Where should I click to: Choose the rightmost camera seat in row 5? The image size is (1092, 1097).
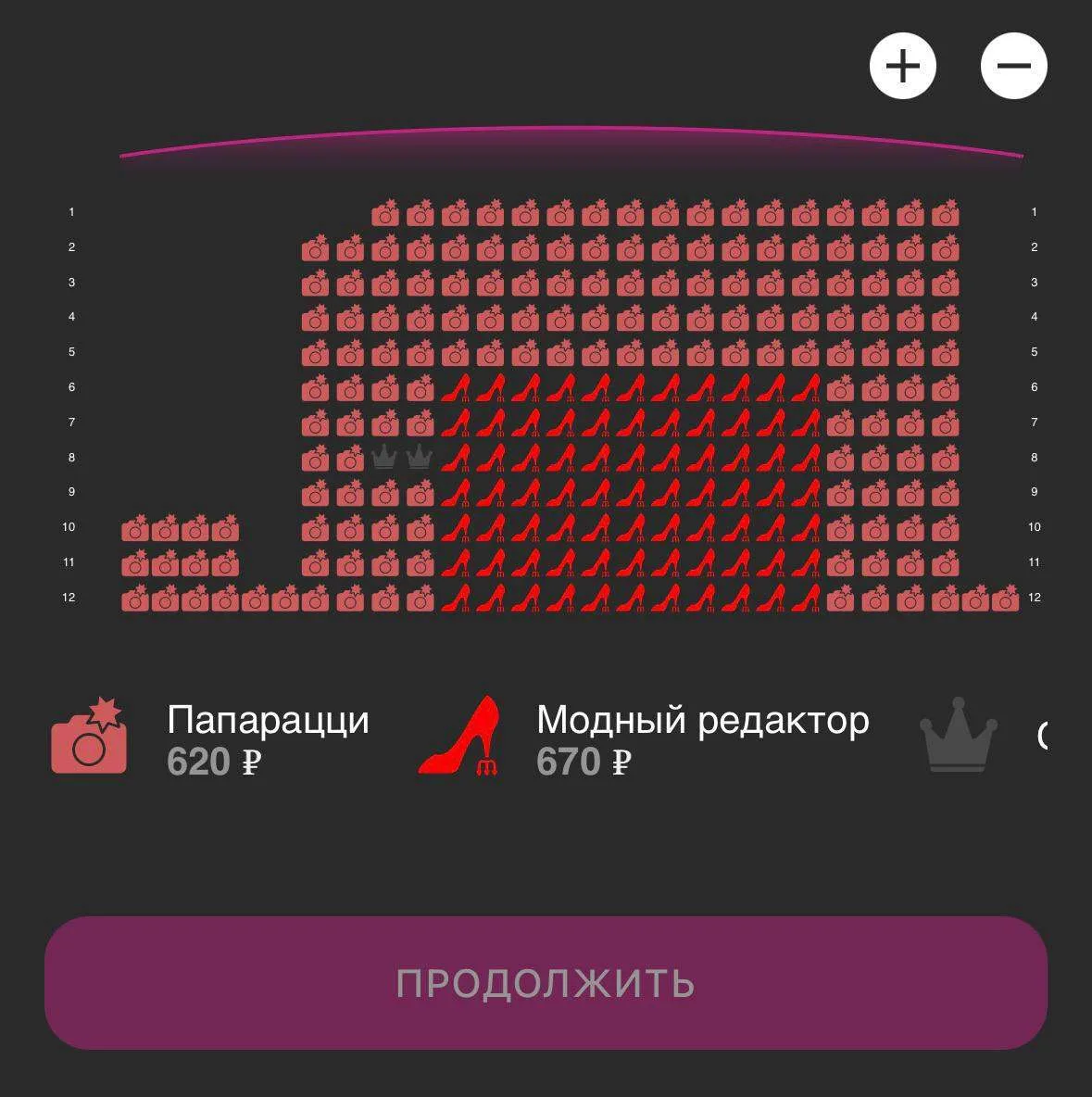point(945,353)
